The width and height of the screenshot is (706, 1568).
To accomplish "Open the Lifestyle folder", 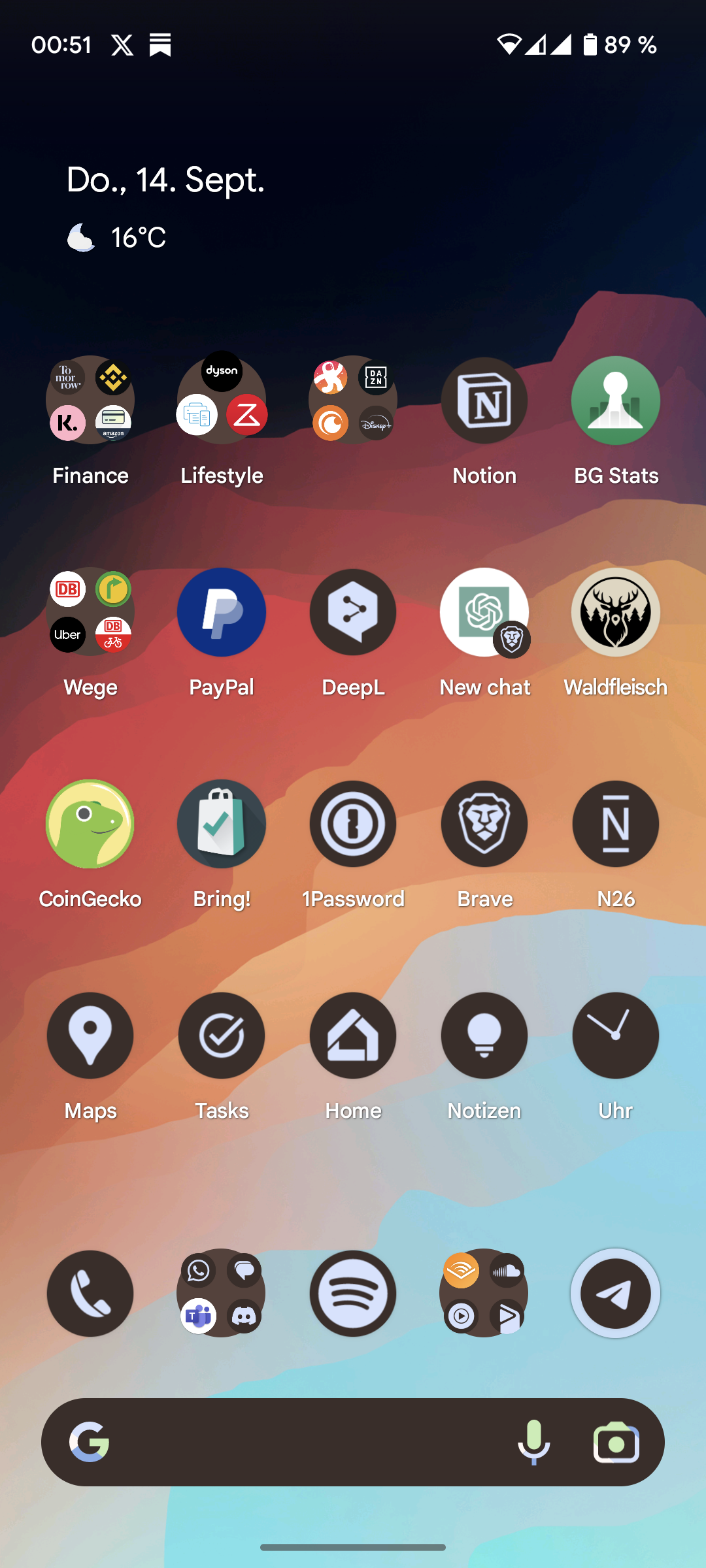I will pos(222,400).
